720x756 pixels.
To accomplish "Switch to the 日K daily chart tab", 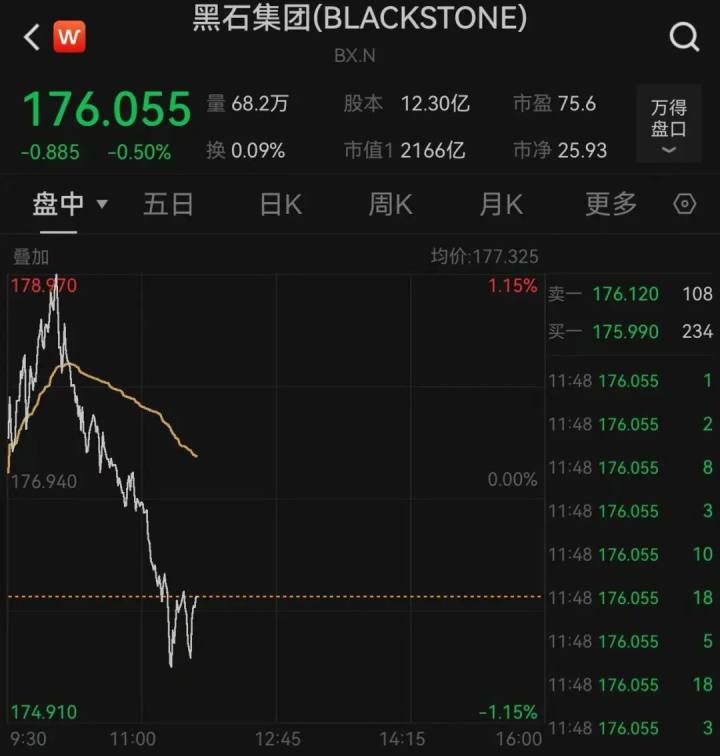I will [278, 203].
